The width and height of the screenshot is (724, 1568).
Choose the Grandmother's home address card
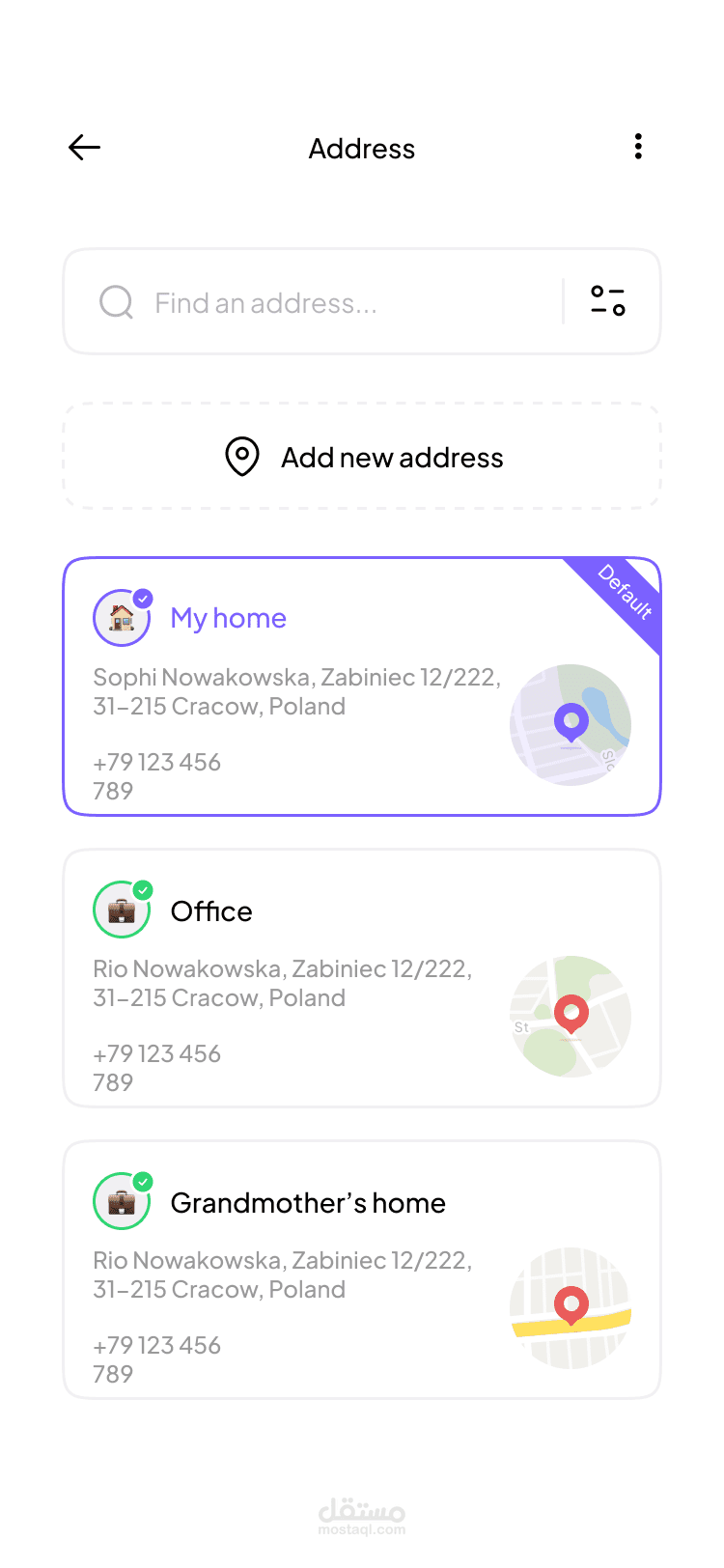pos(362,1270)
